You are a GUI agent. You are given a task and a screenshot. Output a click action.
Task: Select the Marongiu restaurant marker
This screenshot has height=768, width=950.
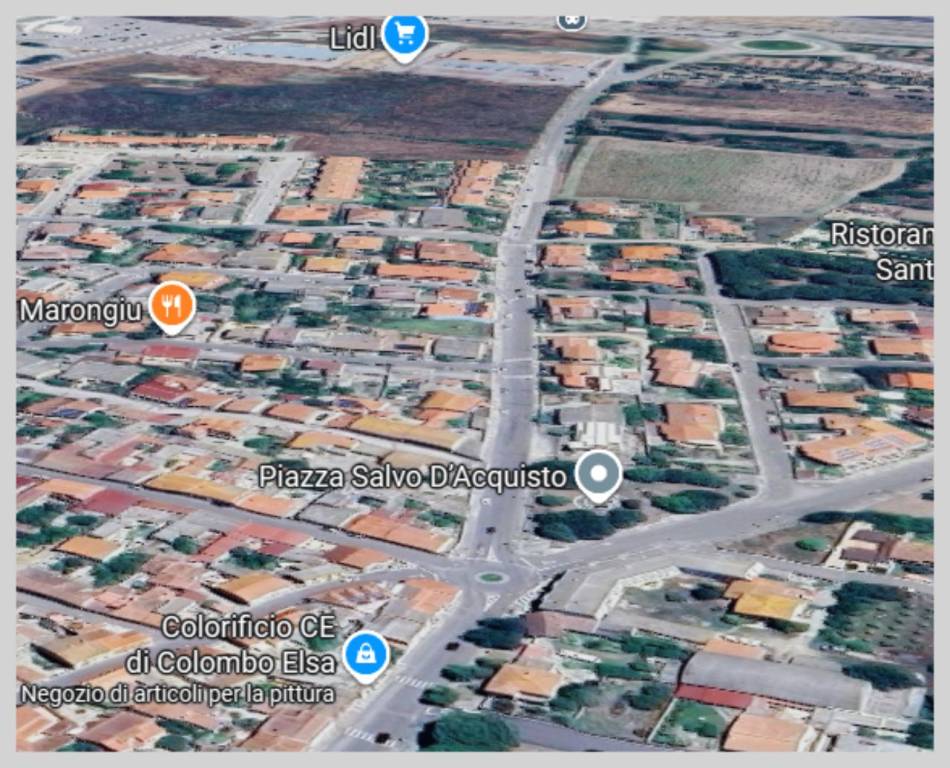(172, 304)
